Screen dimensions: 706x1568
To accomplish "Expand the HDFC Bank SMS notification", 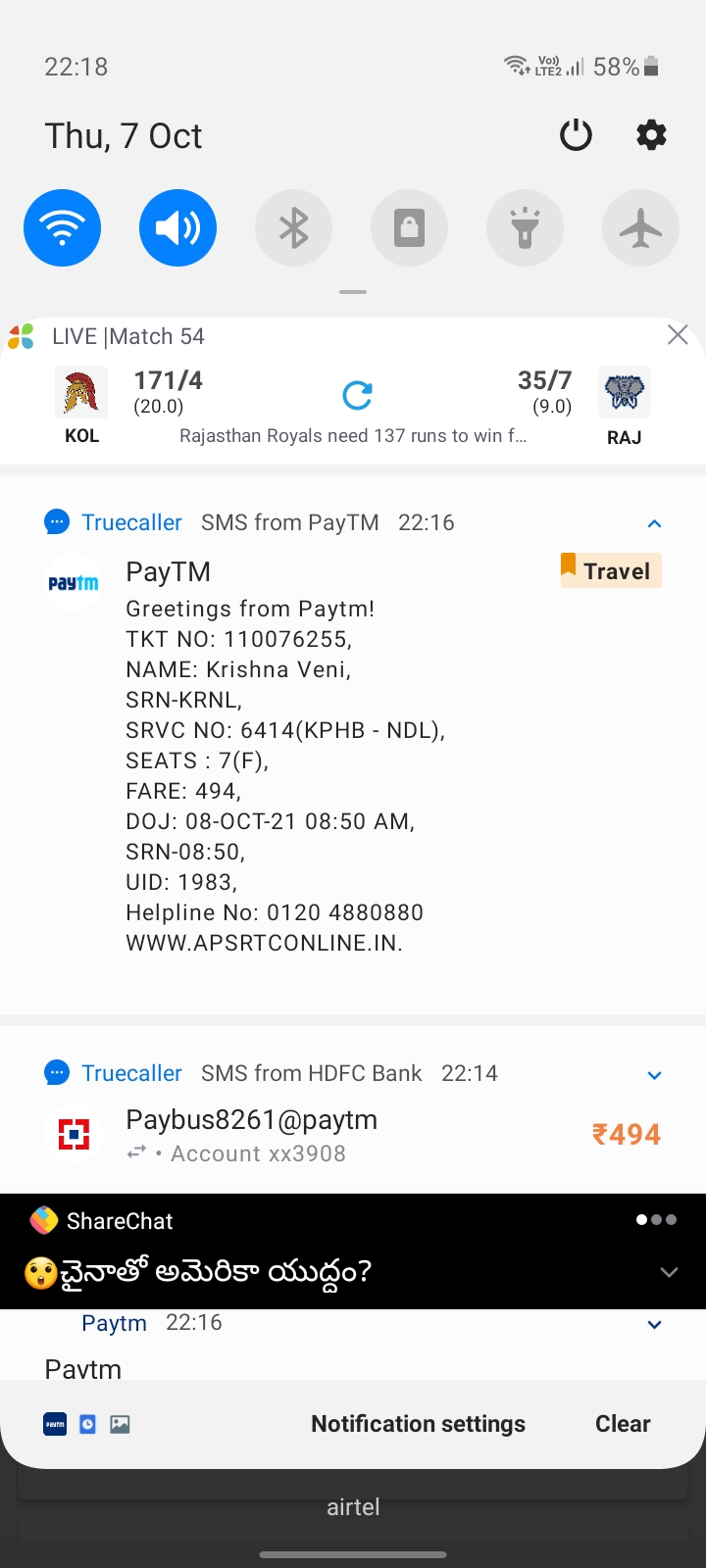I will tap(654, 1075).
